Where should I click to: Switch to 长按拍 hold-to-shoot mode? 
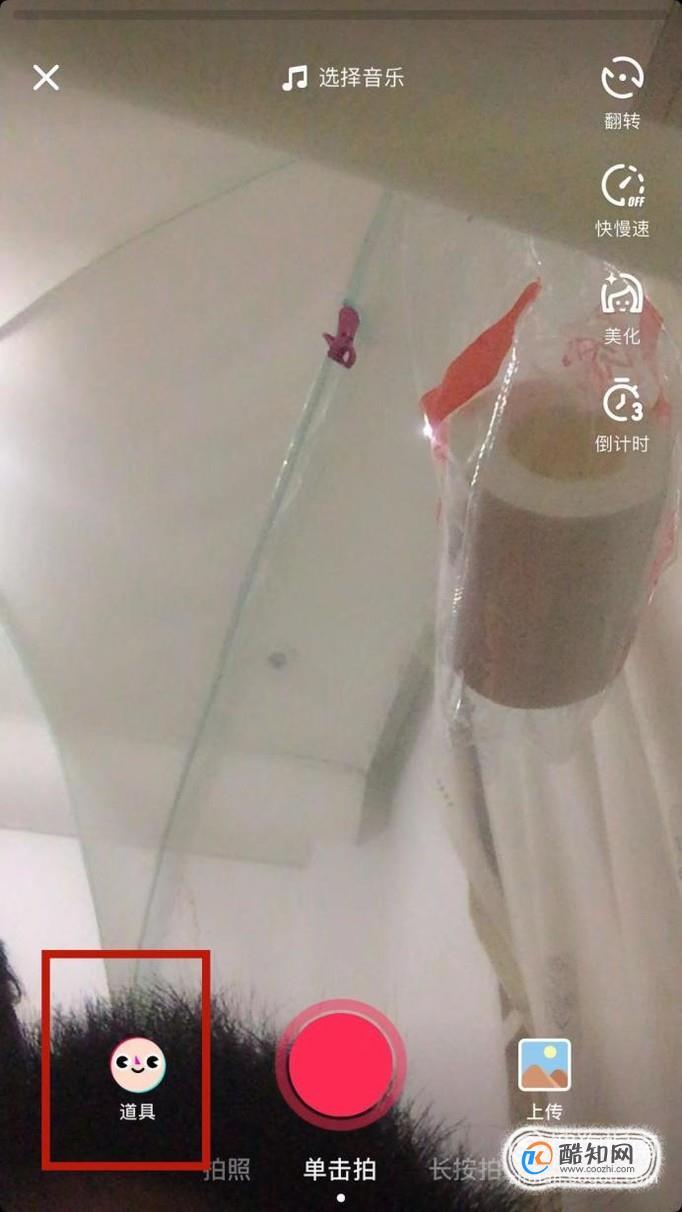[465, 1168]
